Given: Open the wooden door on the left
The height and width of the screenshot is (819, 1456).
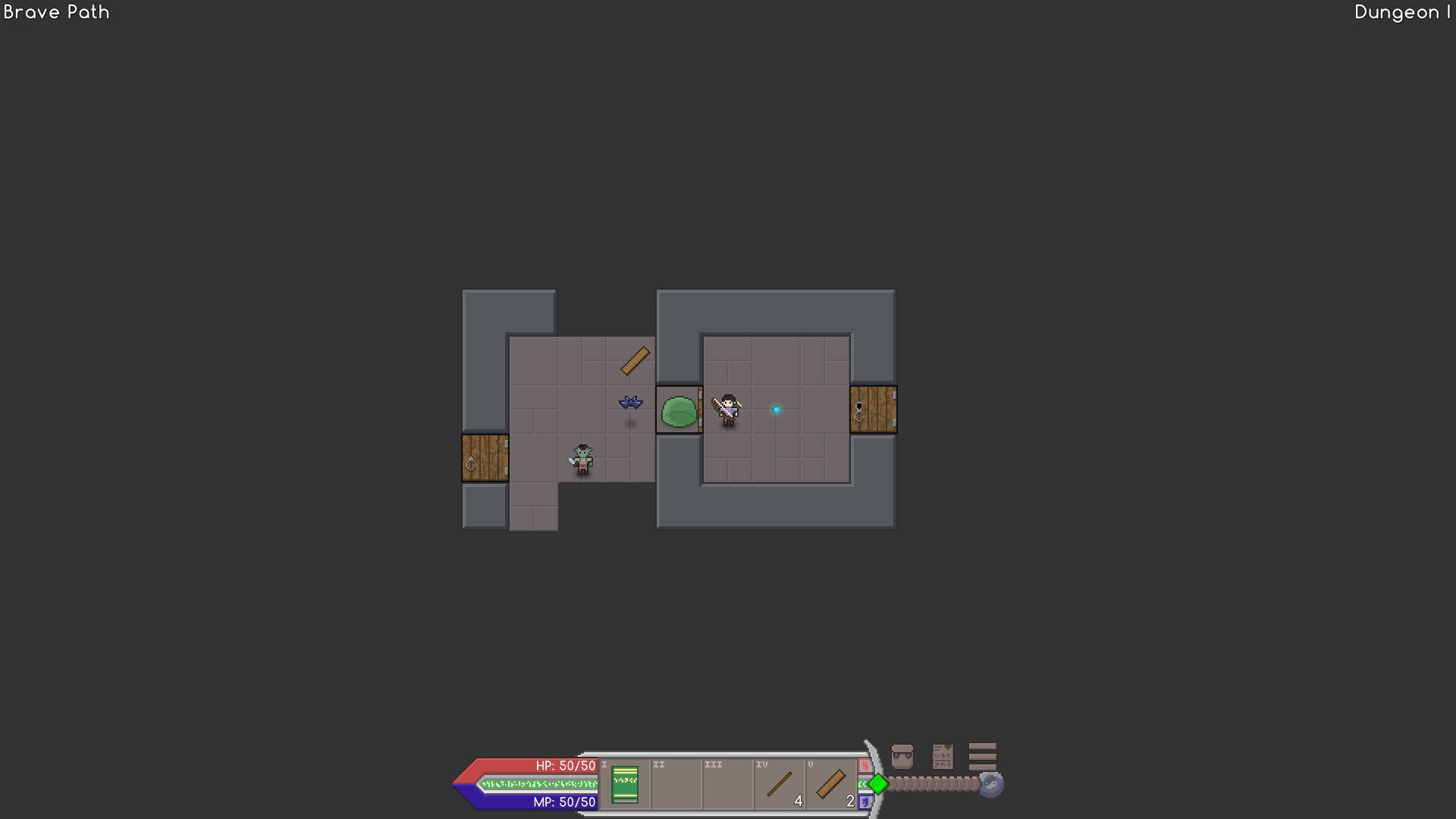Looking at the screenshot, I should pos(485,458).
